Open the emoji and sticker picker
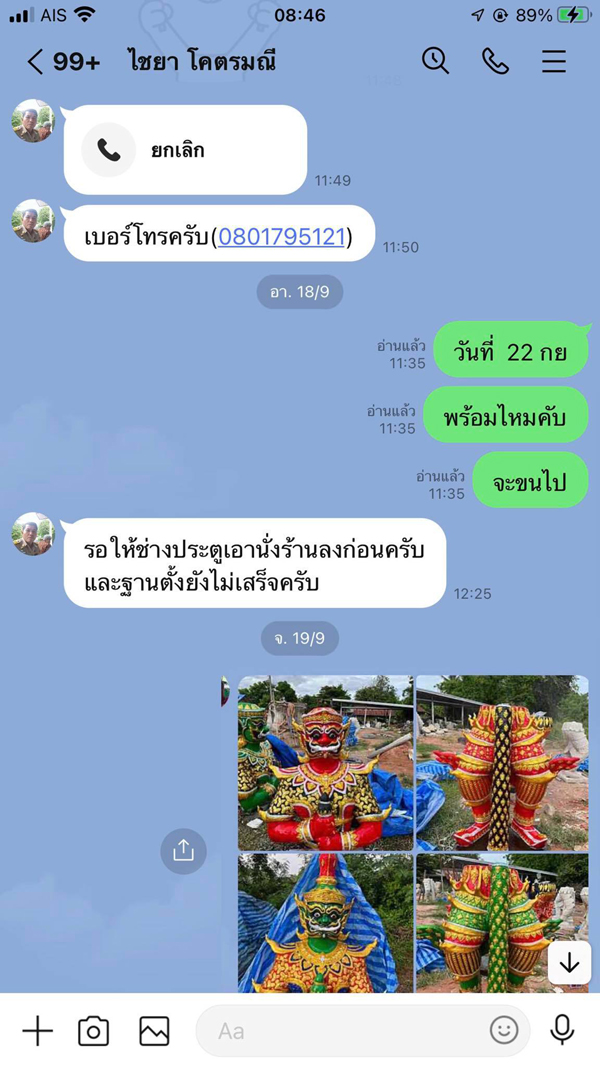The width and height of the screenshot is (600, 1067). (504, 1030)
